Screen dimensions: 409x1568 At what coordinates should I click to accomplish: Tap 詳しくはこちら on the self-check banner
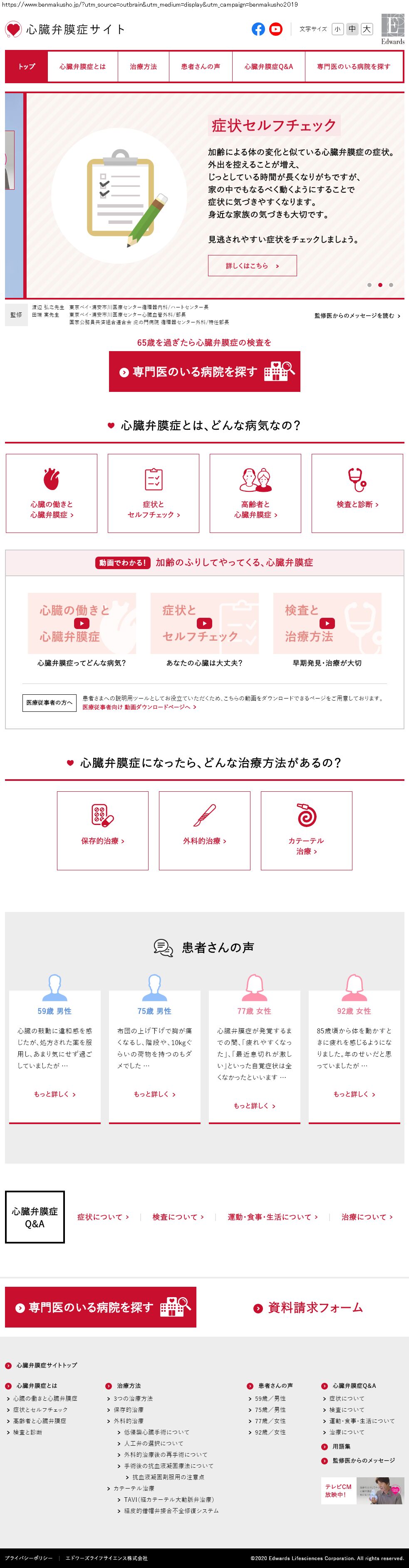pyautogui.click(x=252, y=266)
